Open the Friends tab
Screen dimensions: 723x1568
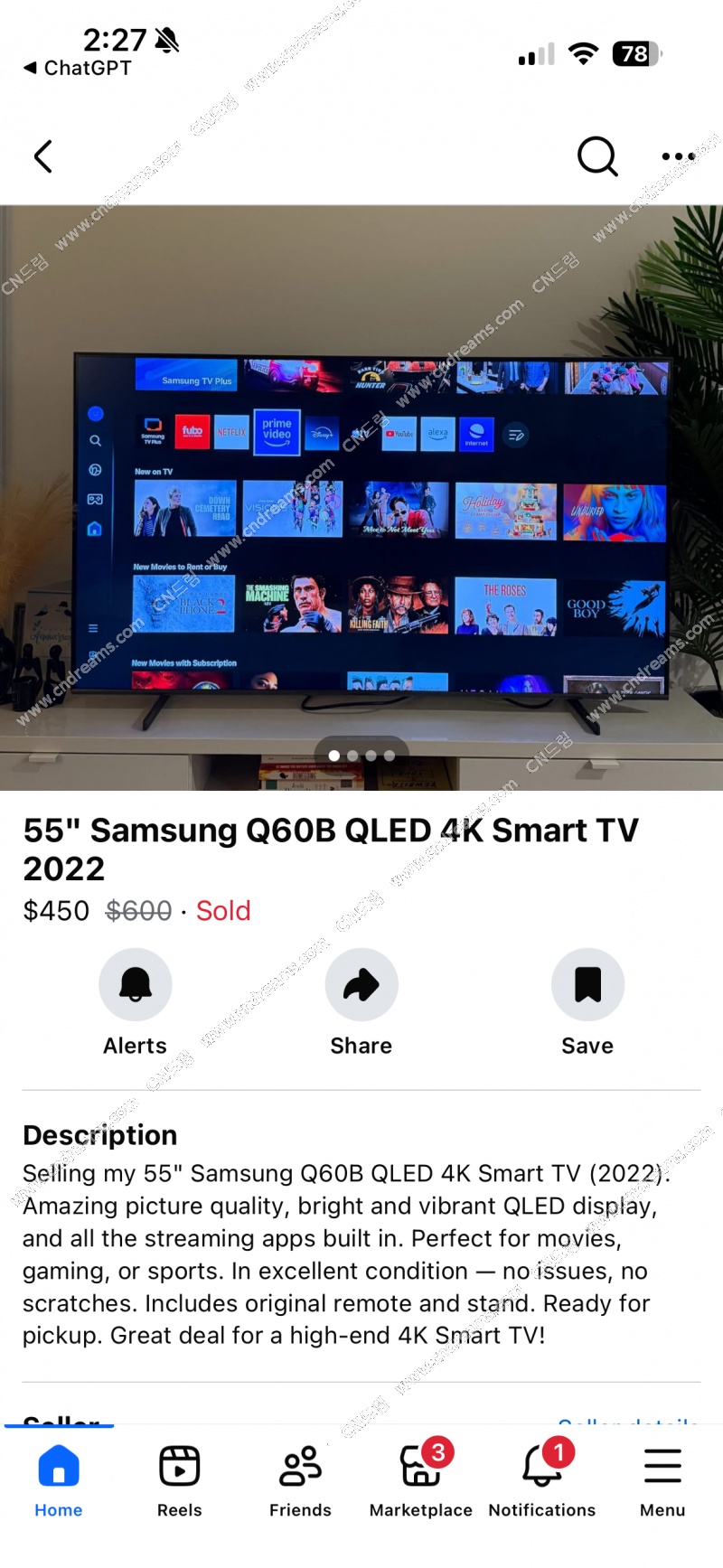tap(300, 1480)
